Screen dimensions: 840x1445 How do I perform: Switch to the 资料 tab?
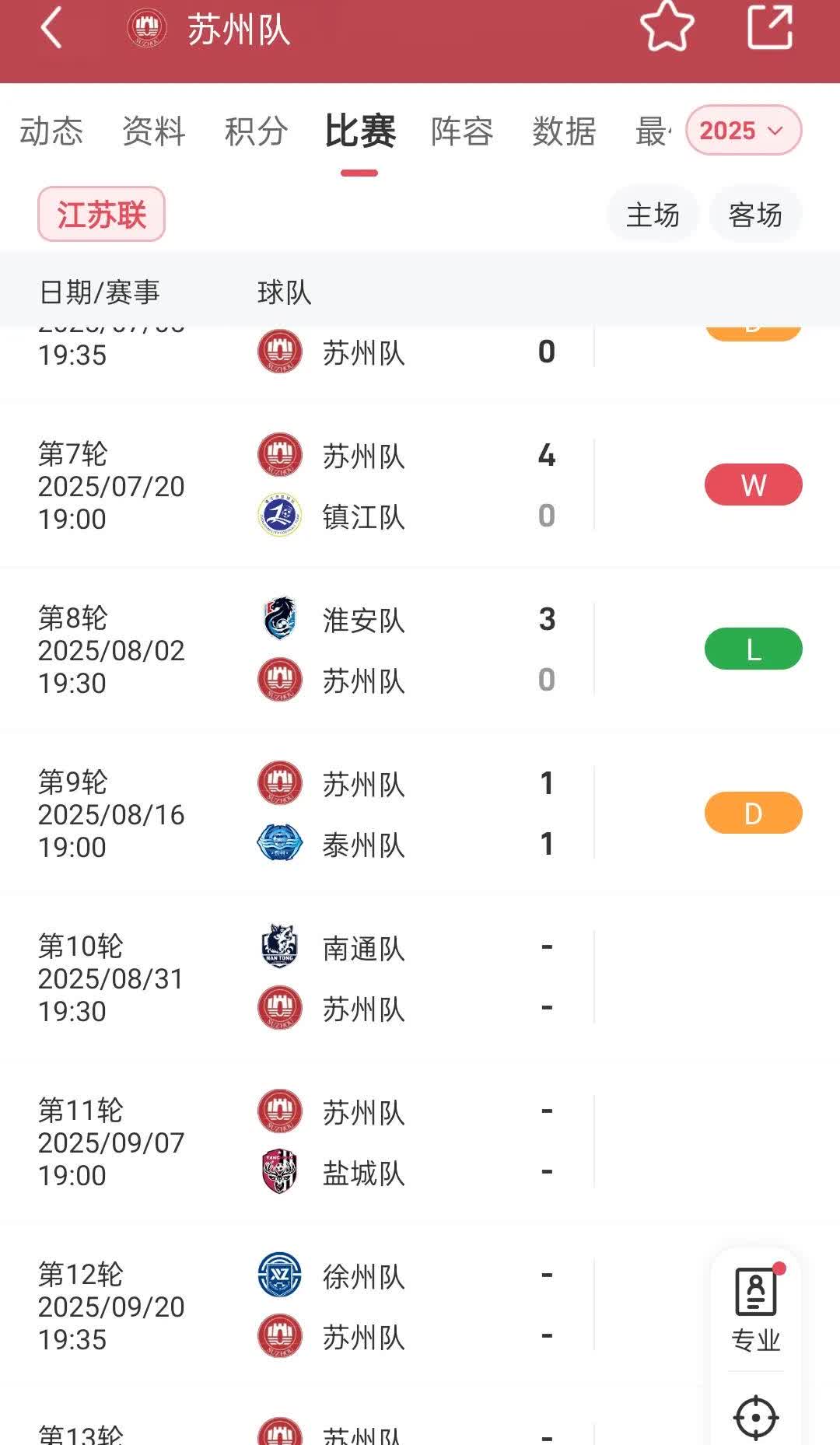(x=154, y=131)
